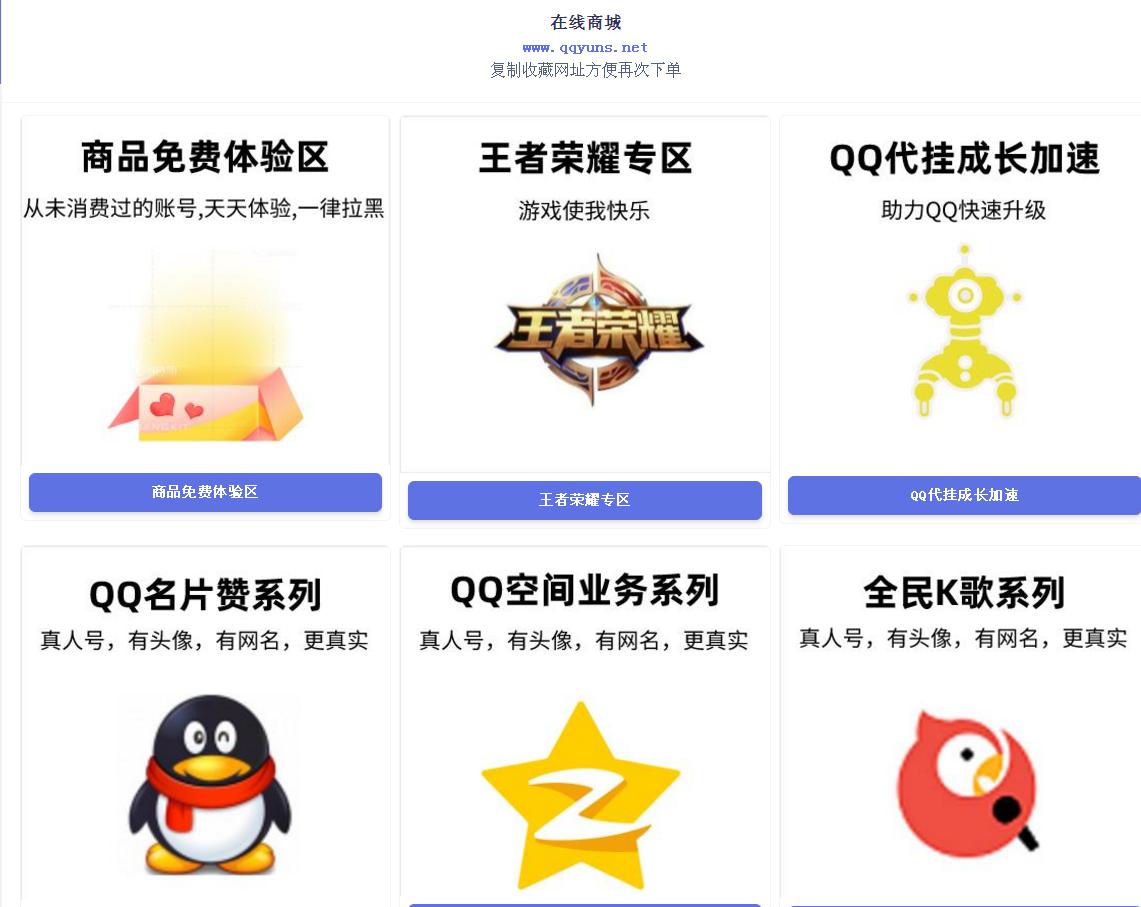Open the 王者荣耀专区 button
Image resolution: width=1141 pixels, height=907 pixels.
(584, 500)
